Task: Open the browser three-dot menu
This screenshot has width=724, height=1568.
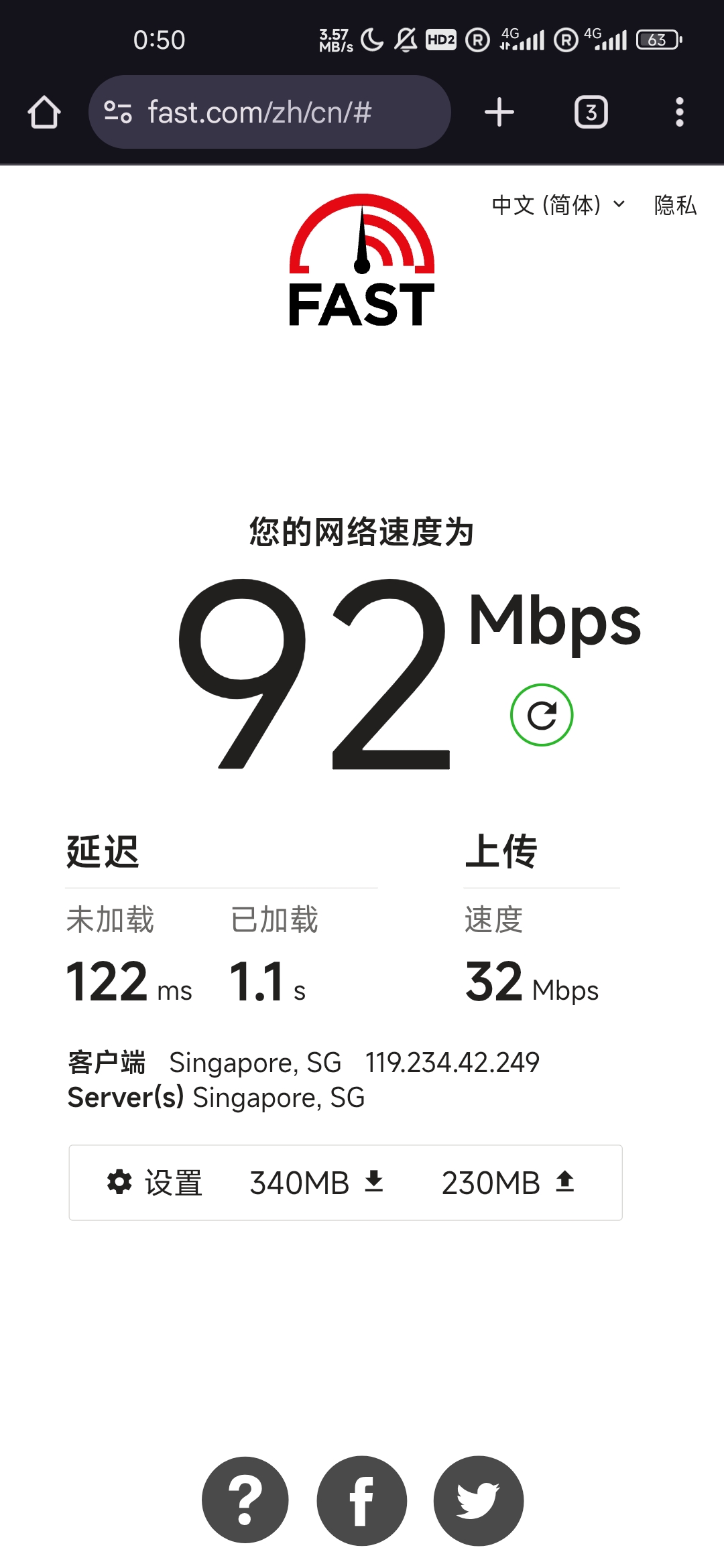Action: [x=680, y=112]
